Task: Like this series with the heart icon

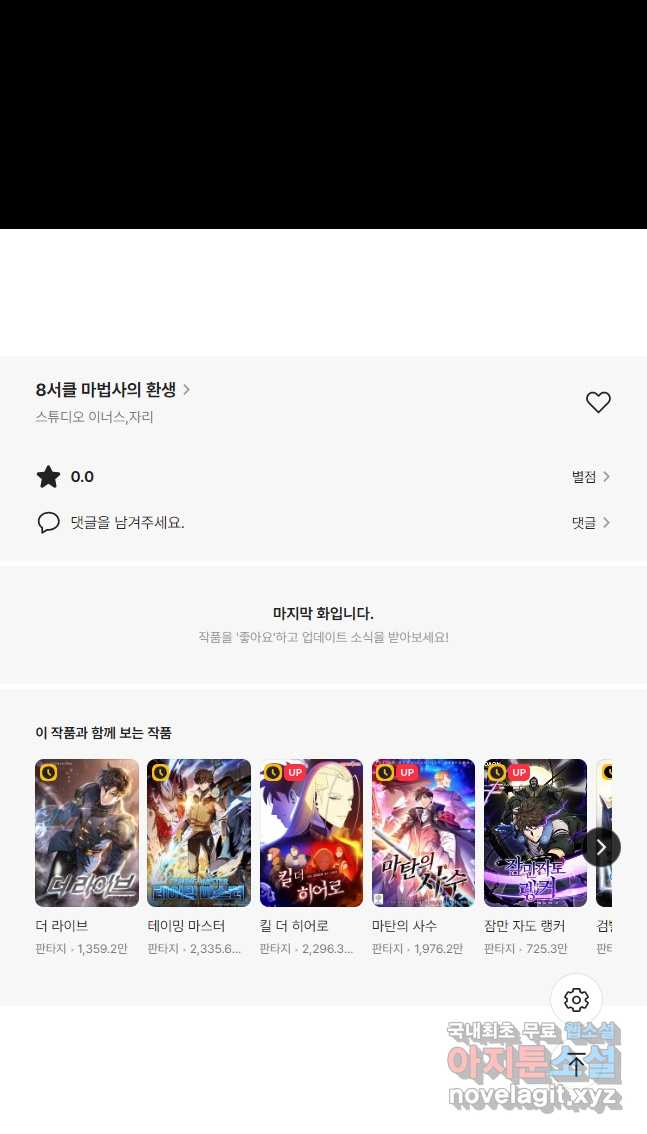Action: point(598,402)
